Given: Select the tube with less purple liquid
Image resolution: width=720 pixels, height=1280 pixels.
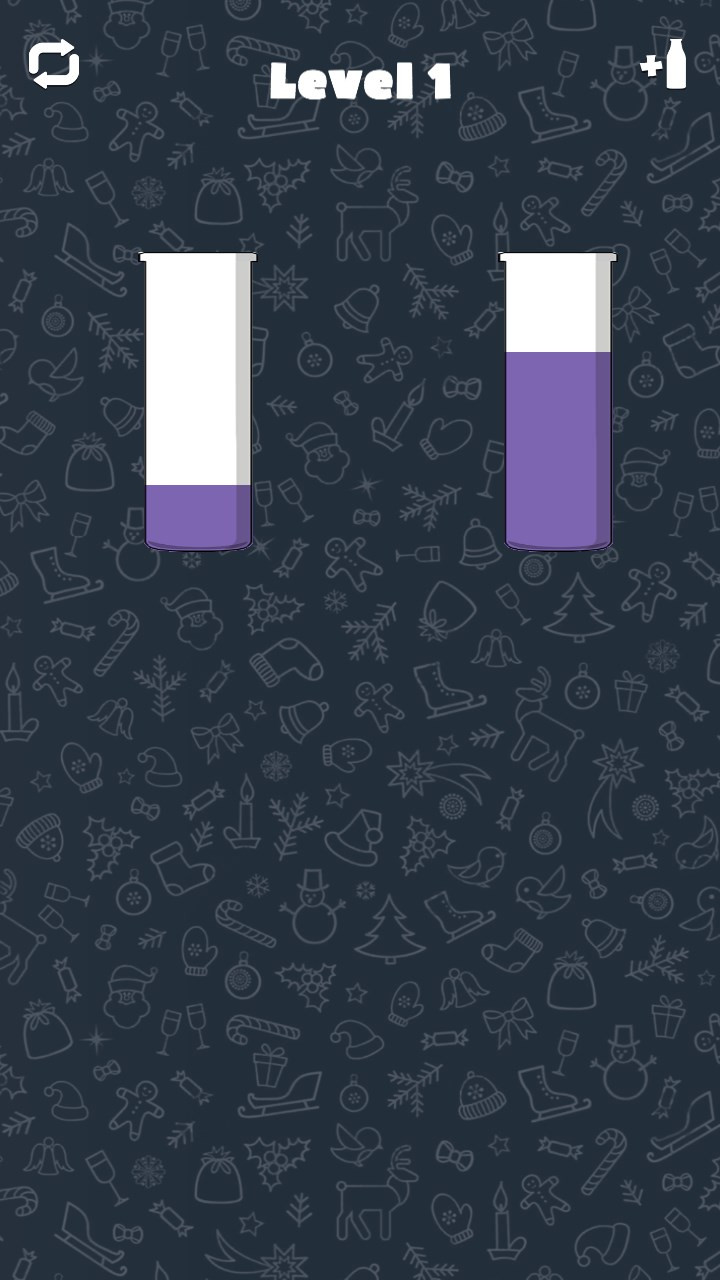Looking at the screenshot, I should click(198, 402).
